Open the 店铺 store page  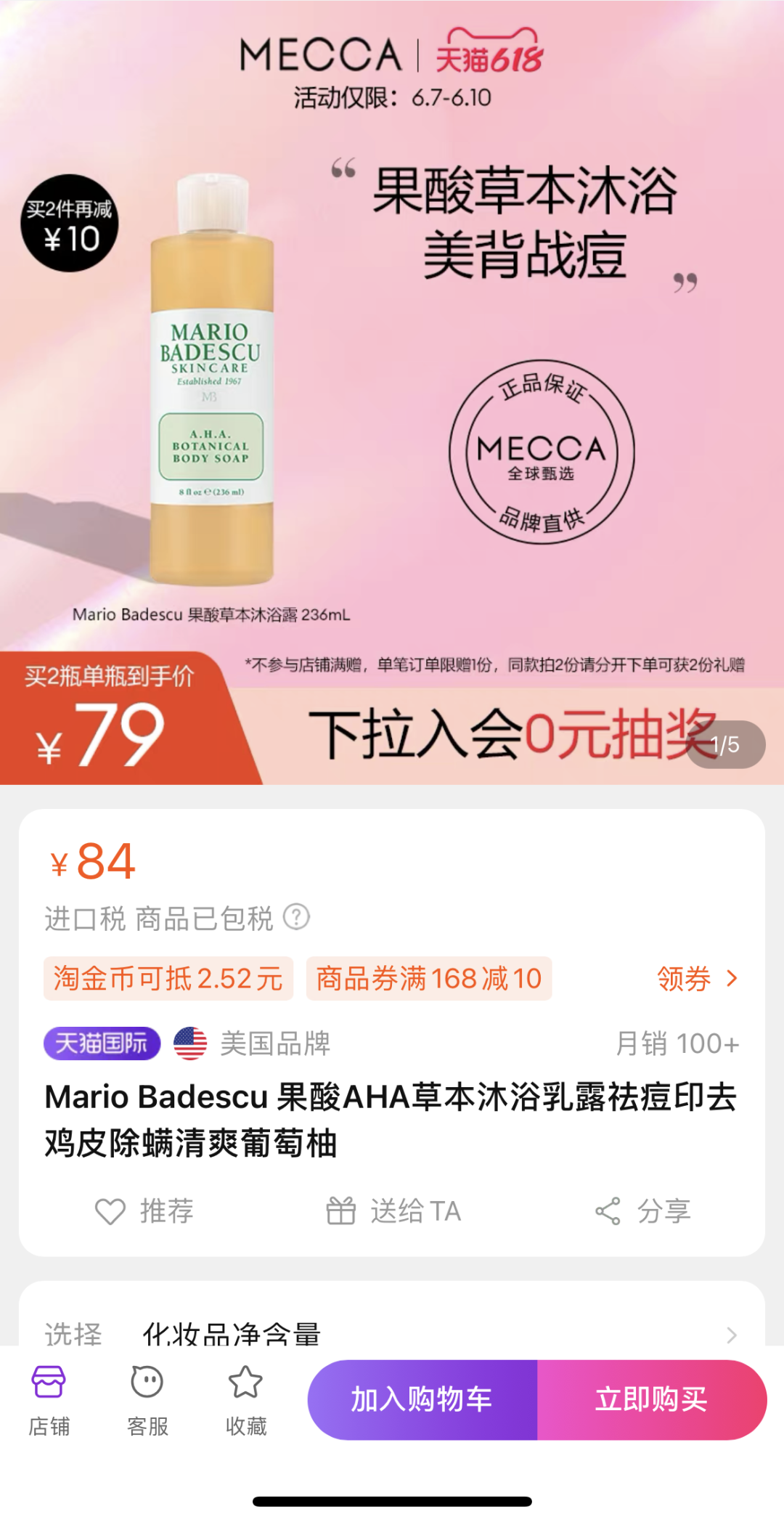(49, 1400)
